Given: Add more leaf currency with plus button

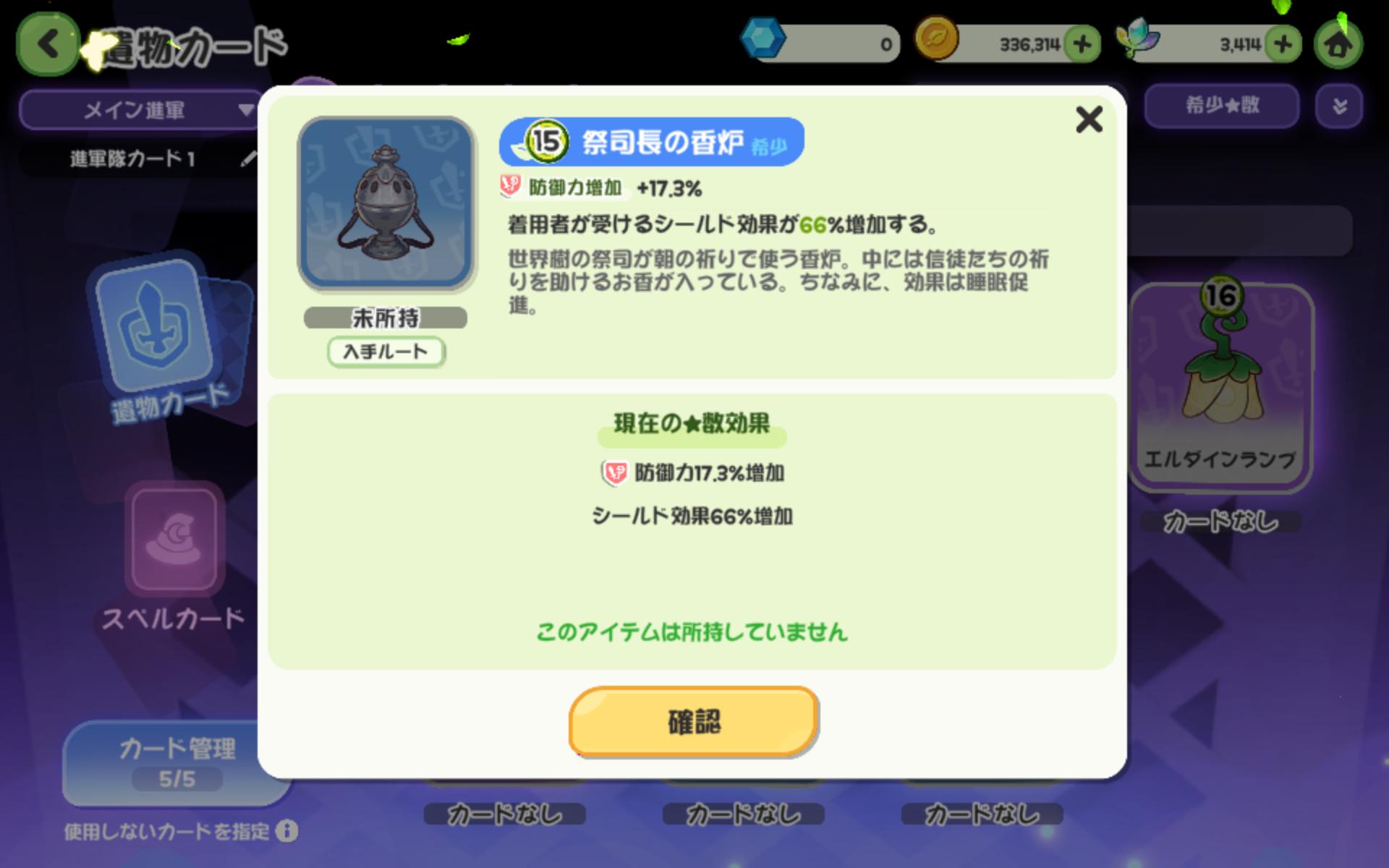Looking at the screenshot, I should pyautogui.click(x=1283, y=45).
